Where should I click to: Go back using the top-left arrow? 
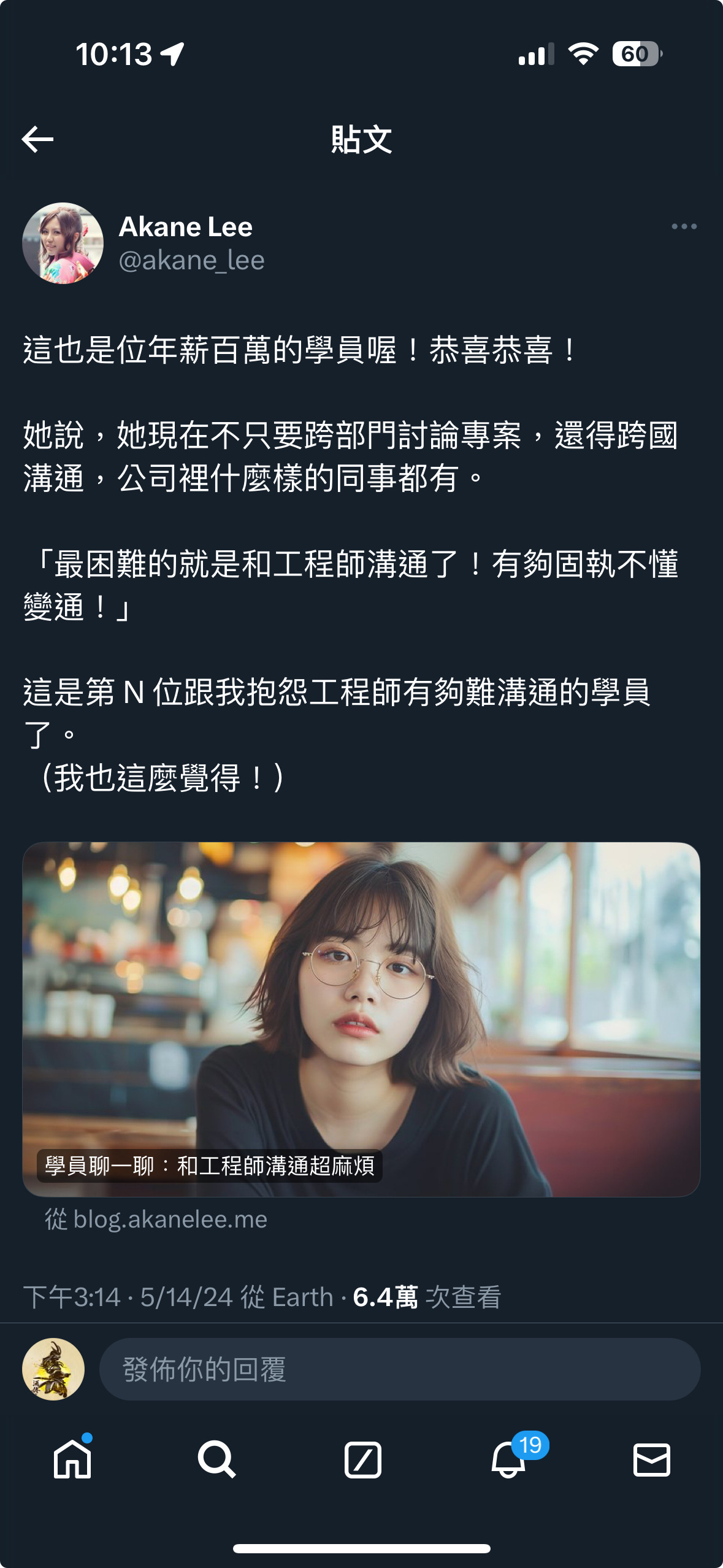click(x=37, y=140)
